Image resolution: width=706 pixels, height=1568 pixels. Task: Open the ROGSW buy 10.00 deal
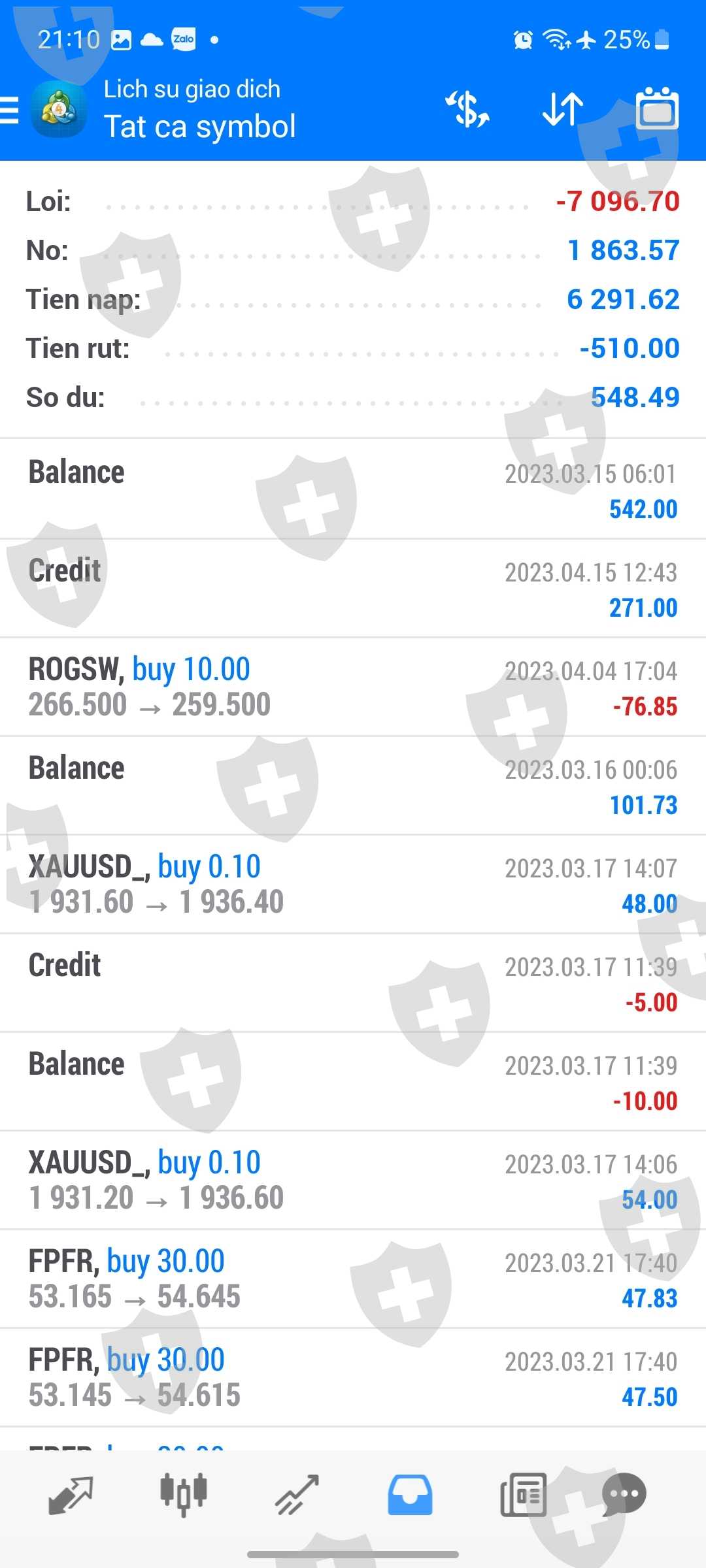tap(353, 687)
